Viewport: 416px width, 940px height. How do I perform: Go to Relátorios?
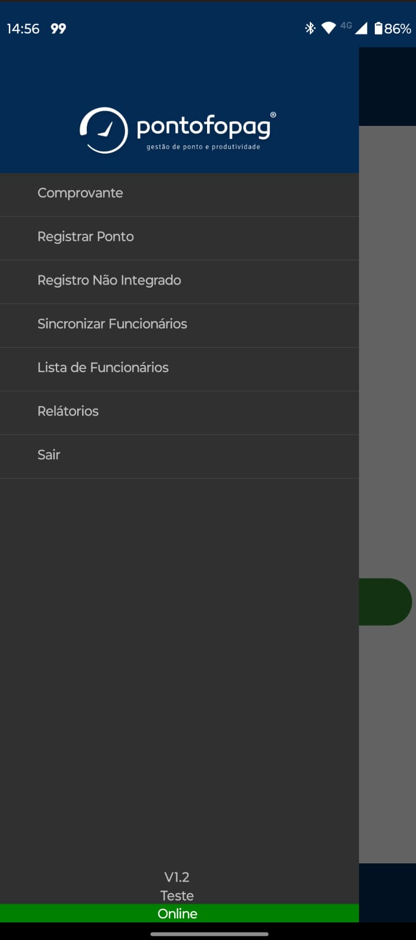click(179, 413)
